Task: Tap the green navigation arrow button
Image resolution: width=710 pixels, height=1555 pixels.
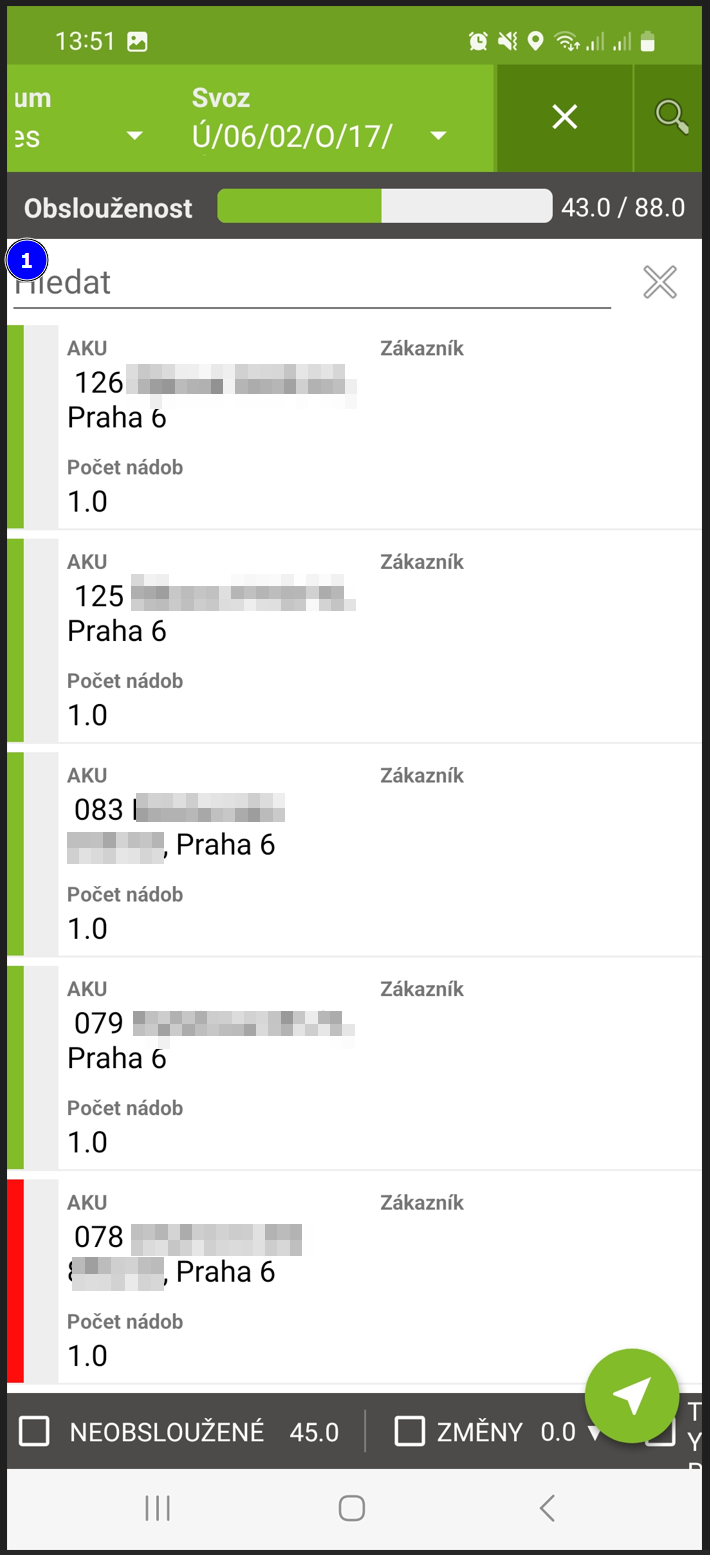Action: (632, 1396)
